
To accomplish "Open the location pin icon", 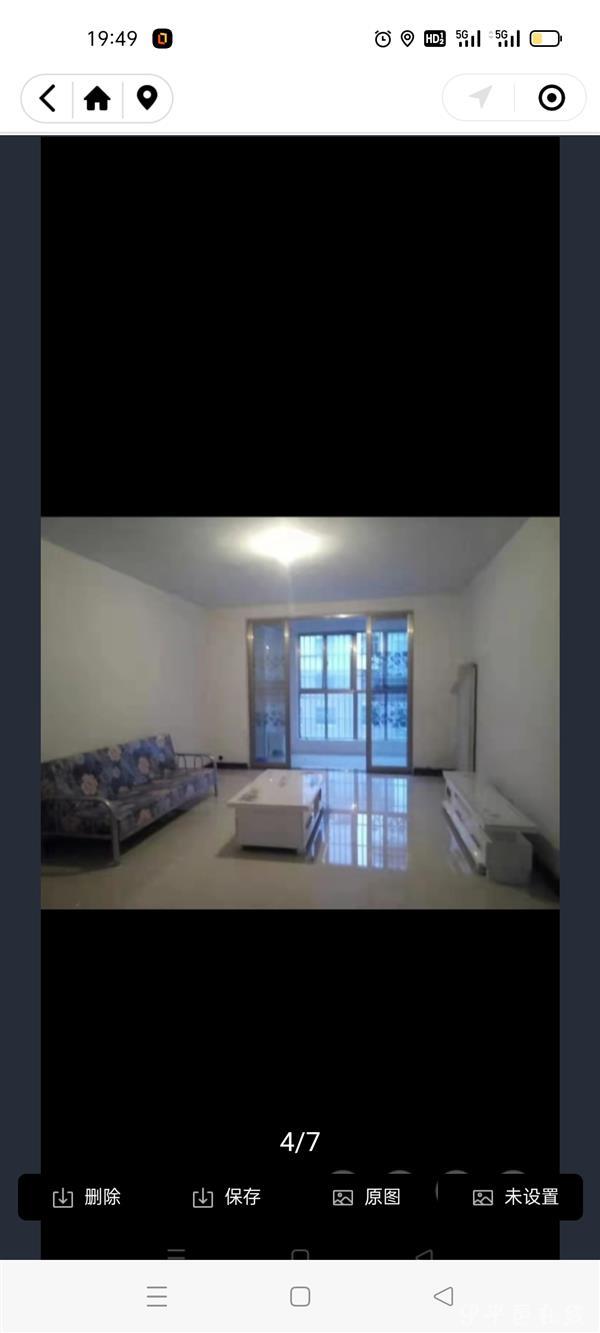I will click(147, 98).
